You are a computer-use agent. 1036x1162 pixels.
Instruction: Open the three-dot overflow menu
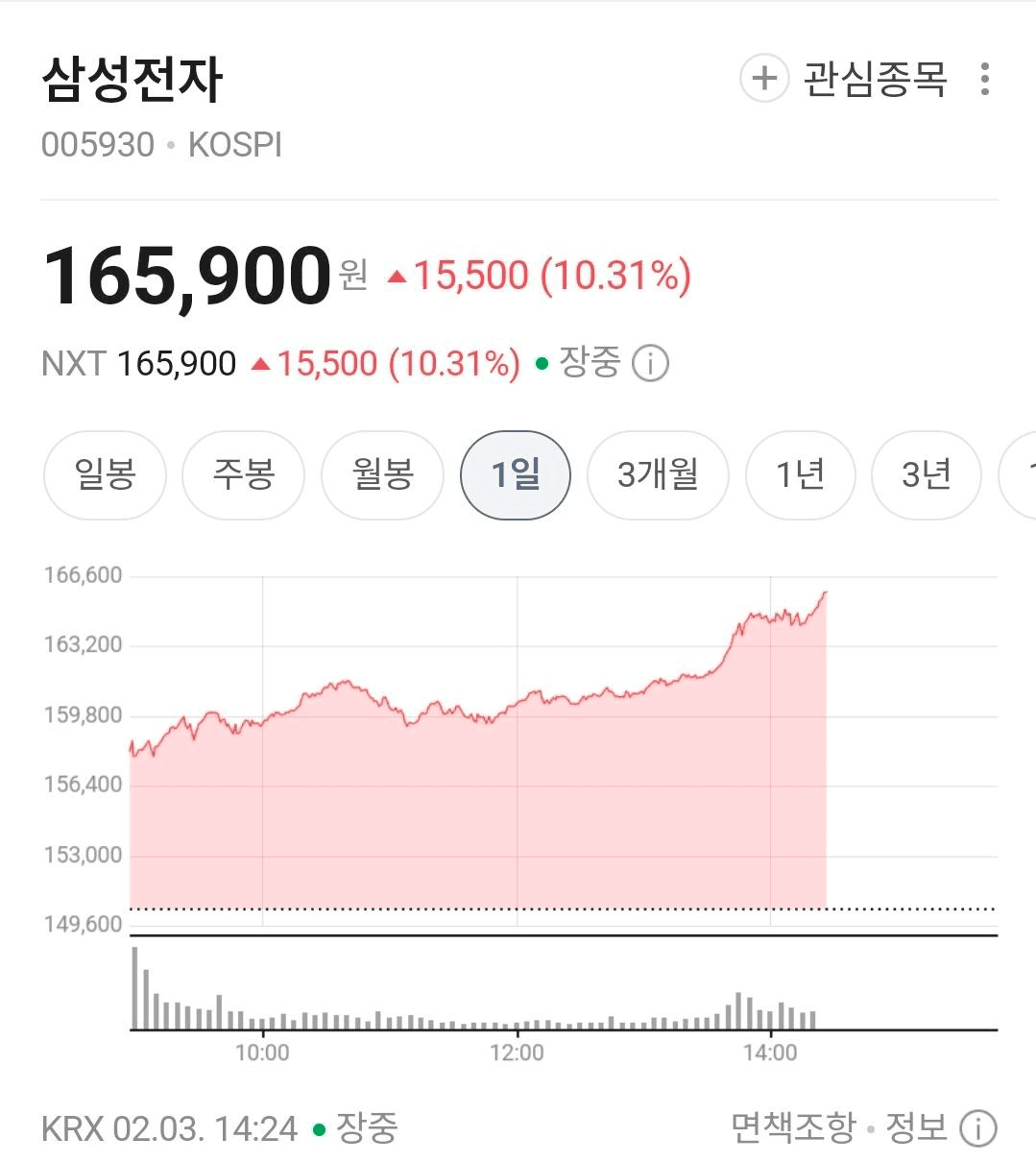[x=985, y=81]
